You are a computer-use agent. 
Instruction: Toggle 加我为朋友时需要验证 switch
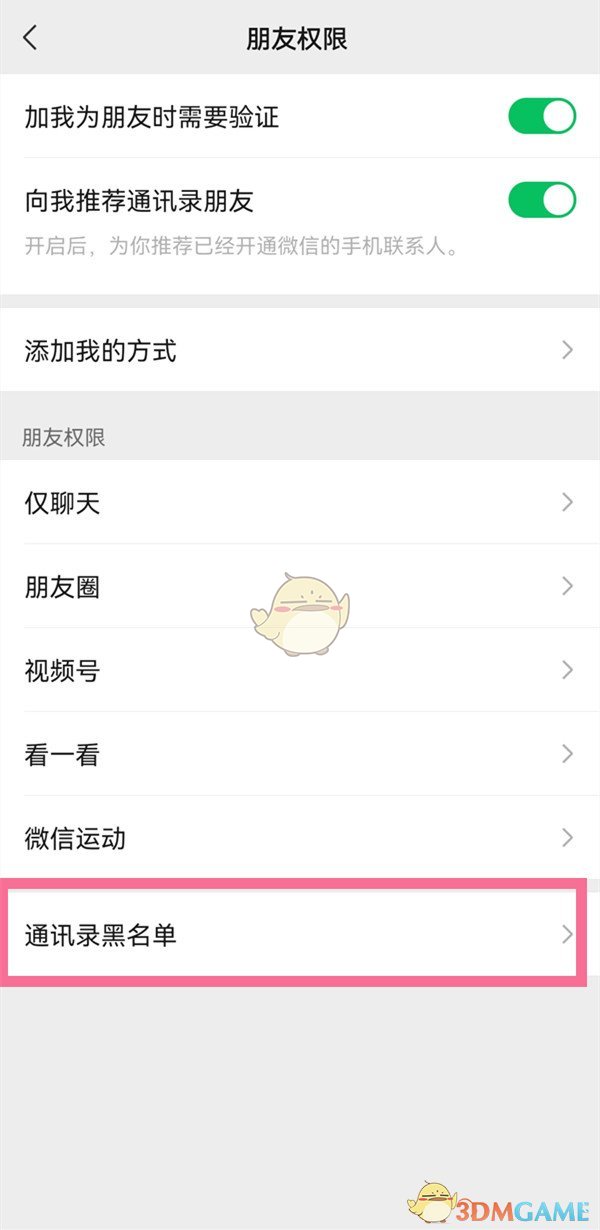(x=542, y=116)
